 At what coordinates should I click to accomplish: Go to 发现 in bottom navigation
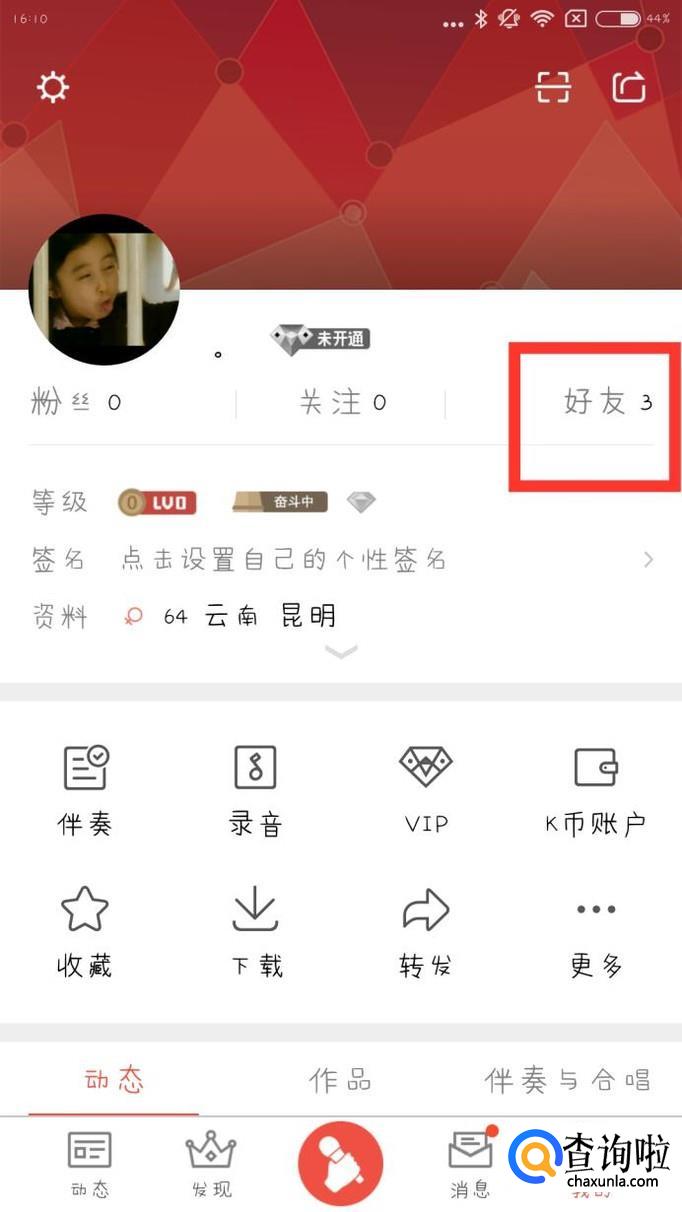[211, 1165]
